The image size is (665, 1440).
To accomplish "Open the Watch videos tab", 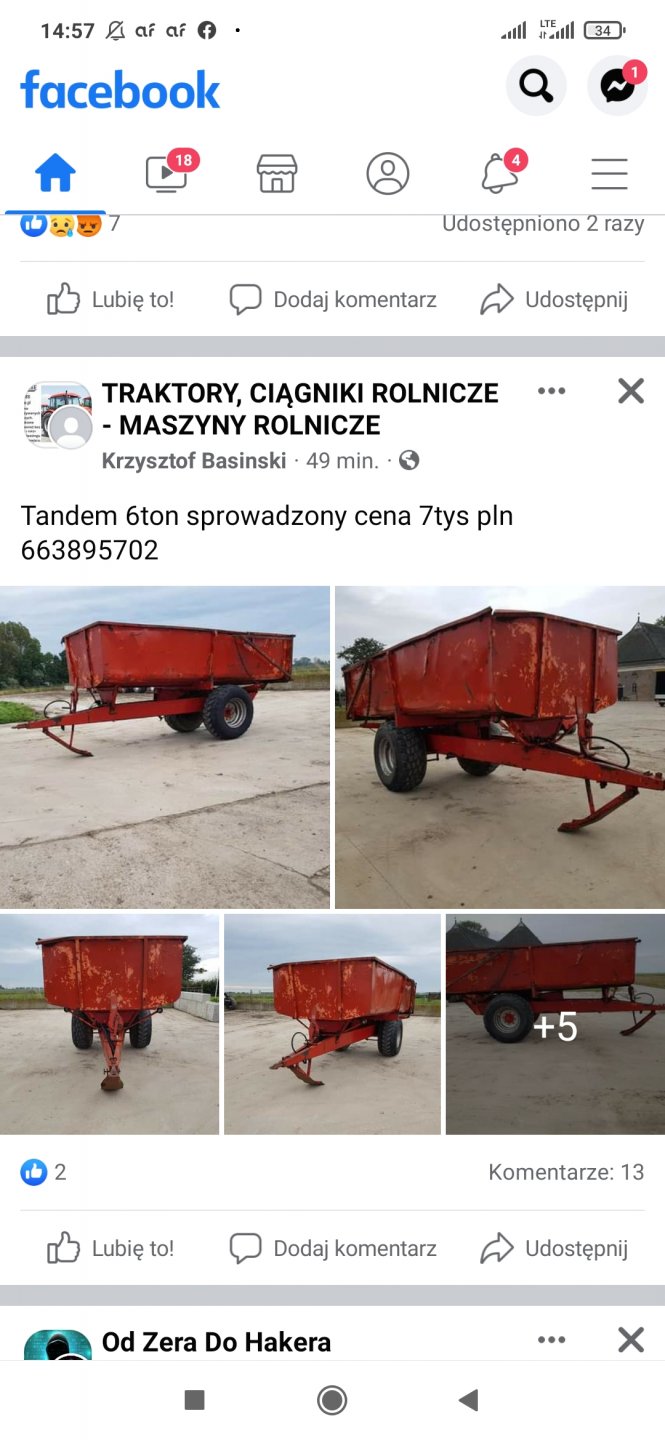I will tap(166, 174).
